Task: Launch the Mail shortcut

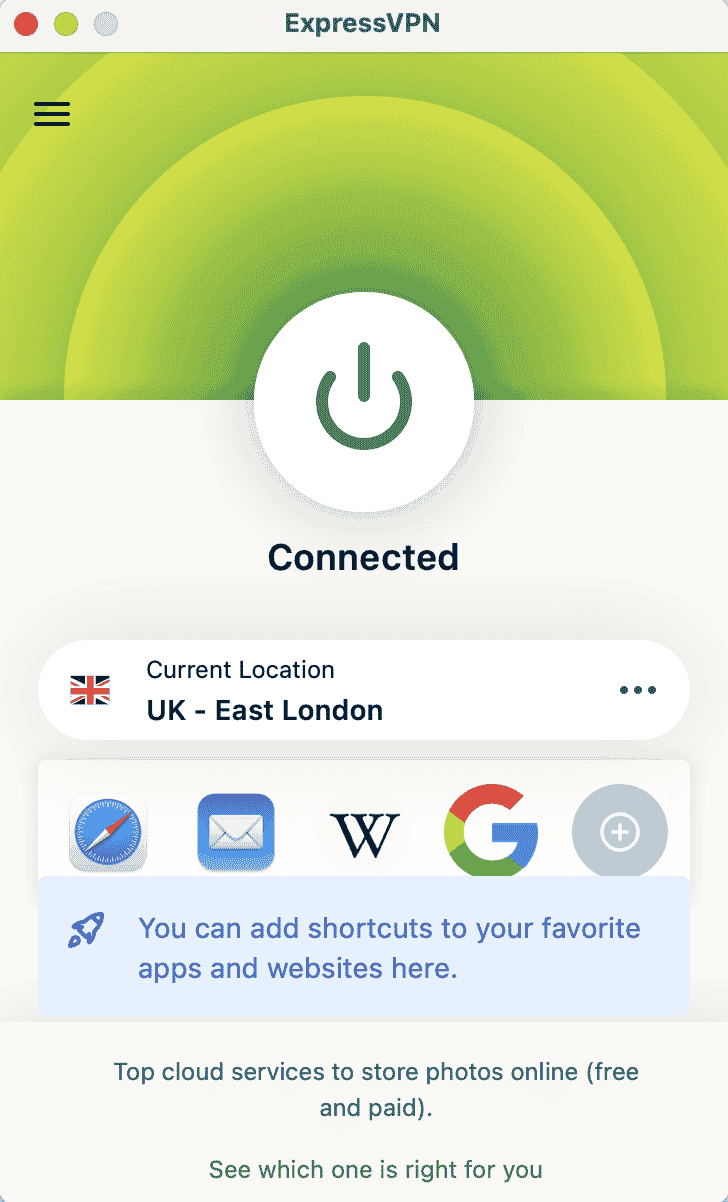Action: point(235,832)
